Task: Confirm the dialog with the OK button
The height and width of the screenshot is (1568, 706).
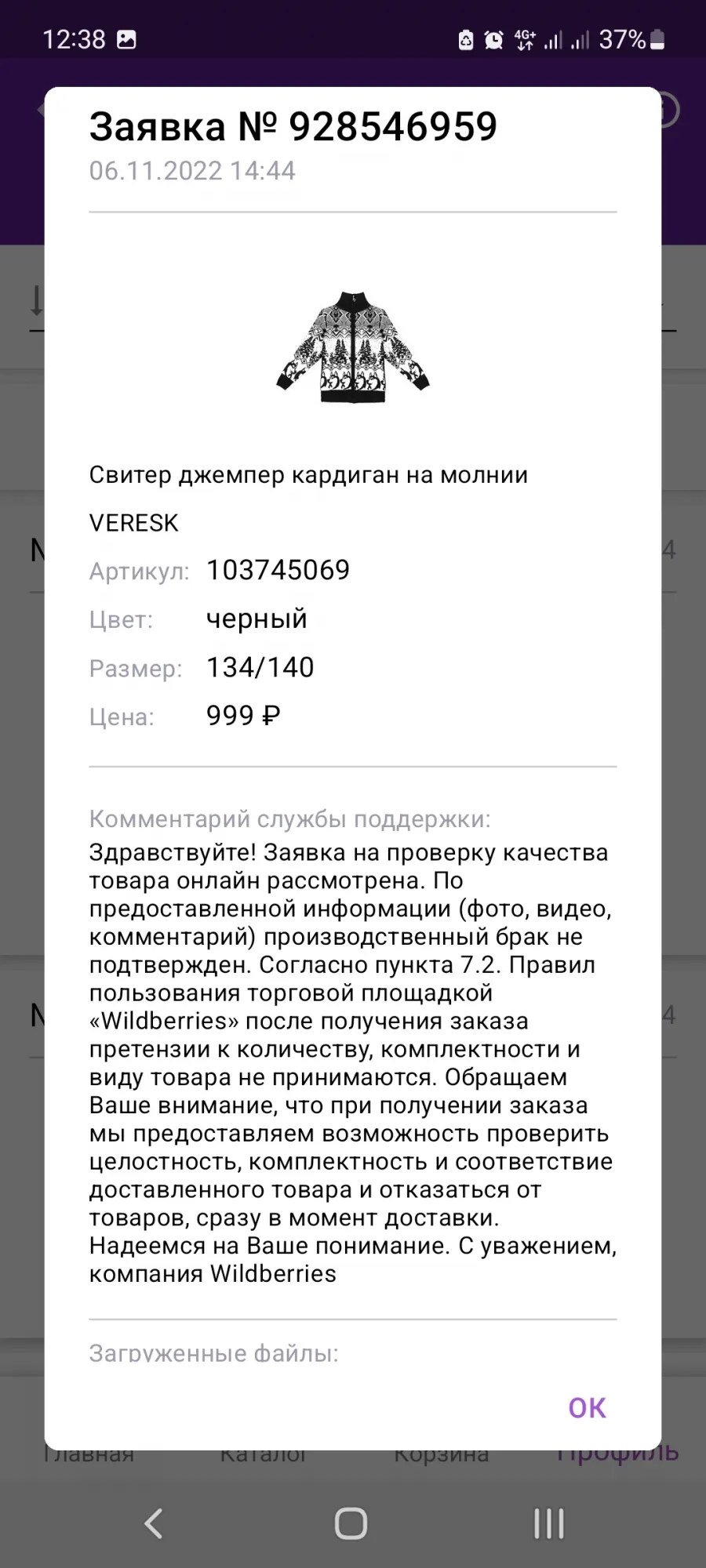Action: click(x=587, y=1407)
